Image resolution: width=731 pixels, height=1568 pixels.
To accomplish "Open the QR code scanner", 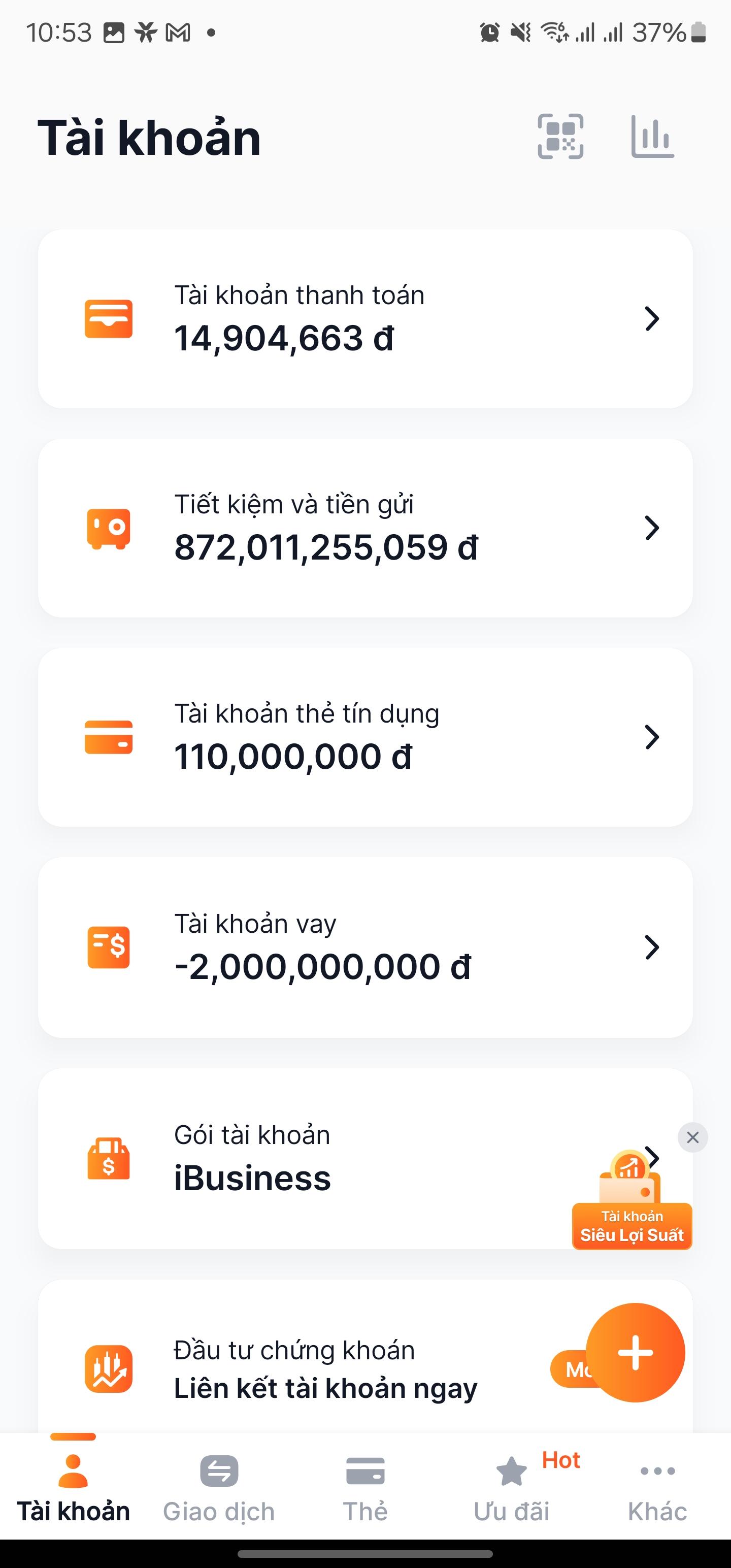I will (560, 137).
